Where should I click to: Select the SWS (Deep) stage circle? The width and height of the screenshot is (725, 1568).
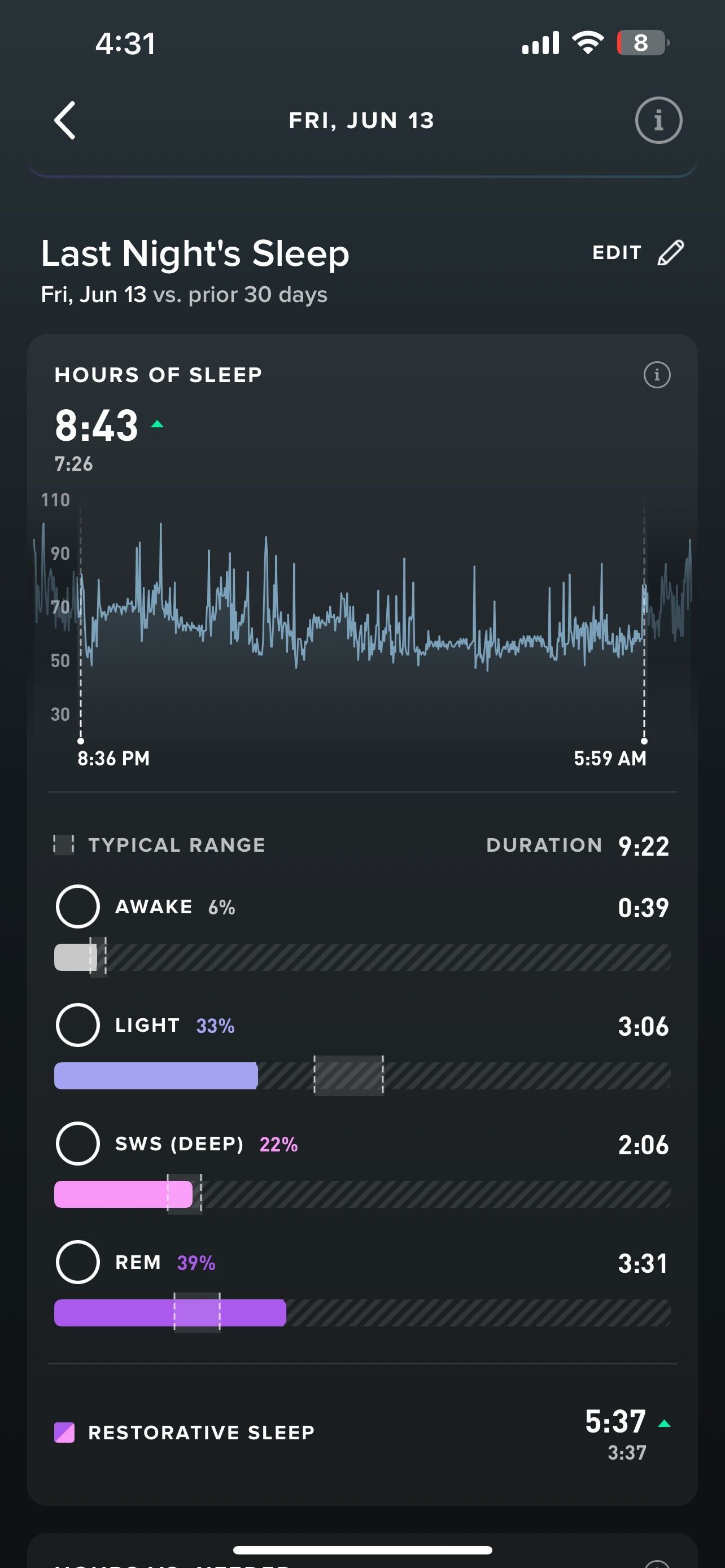click(x=78, y=1144)
